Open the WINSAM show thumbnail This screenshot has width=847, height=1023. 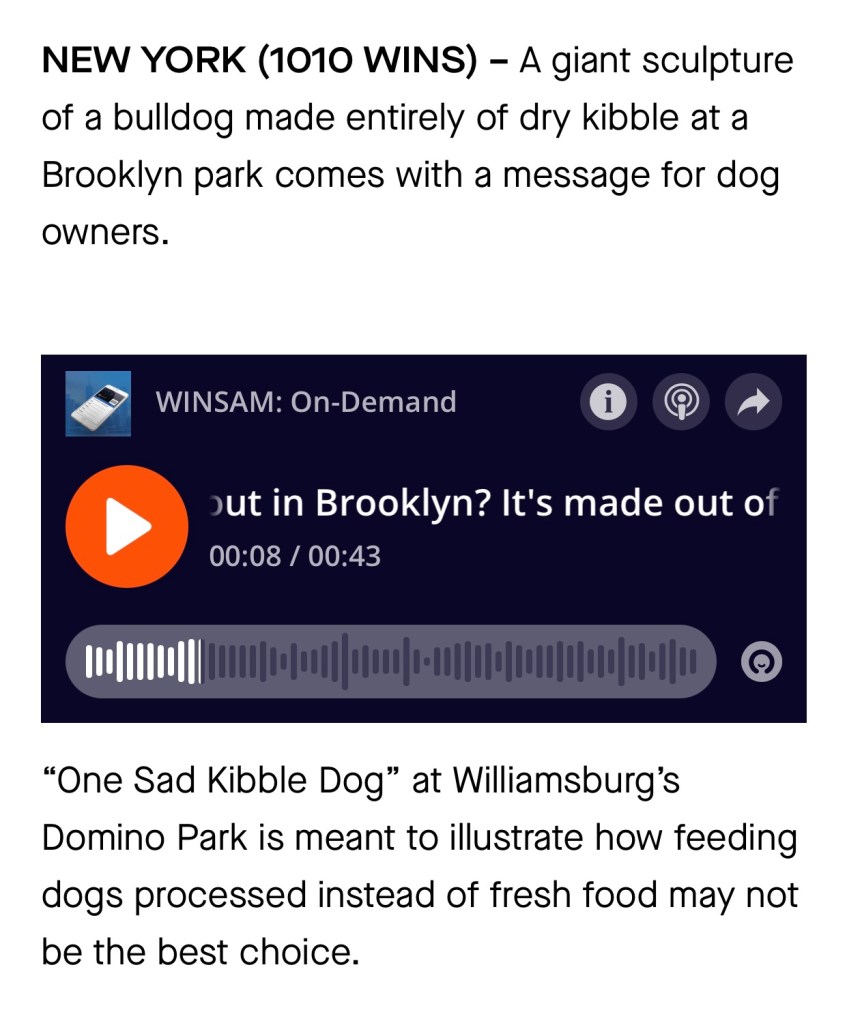pos(98,404)
